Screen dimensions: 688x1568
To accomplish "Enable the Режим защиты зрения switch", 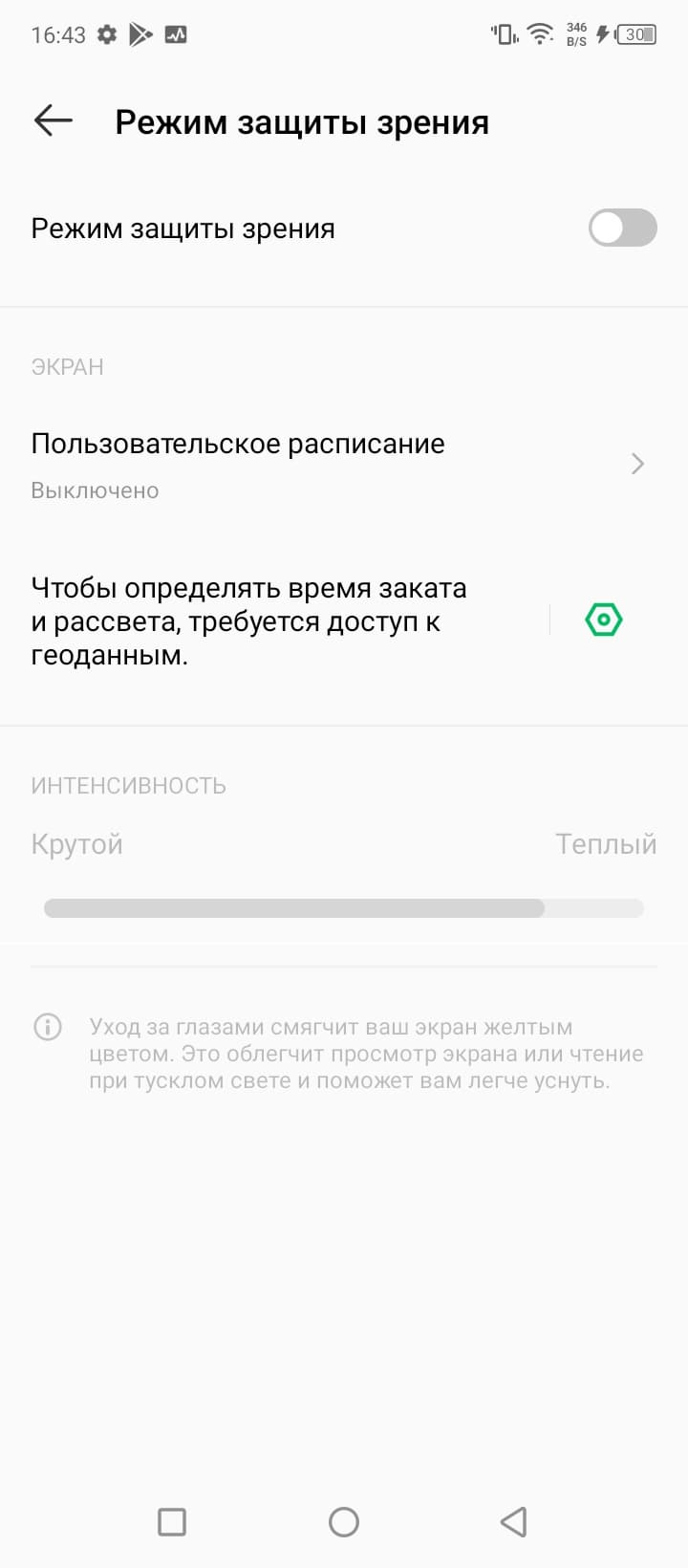I will pos(622,229).
